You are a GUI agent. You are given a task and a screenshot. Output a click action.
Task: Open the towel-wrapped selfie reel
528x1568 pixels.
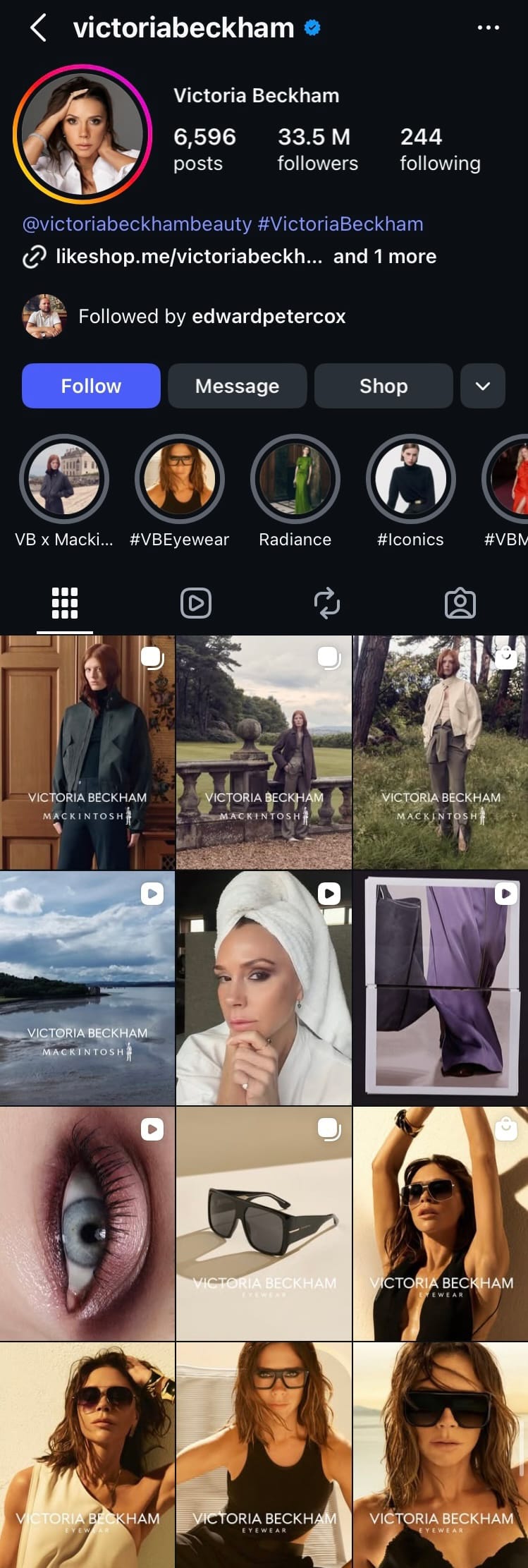click(x=264, y=987)
